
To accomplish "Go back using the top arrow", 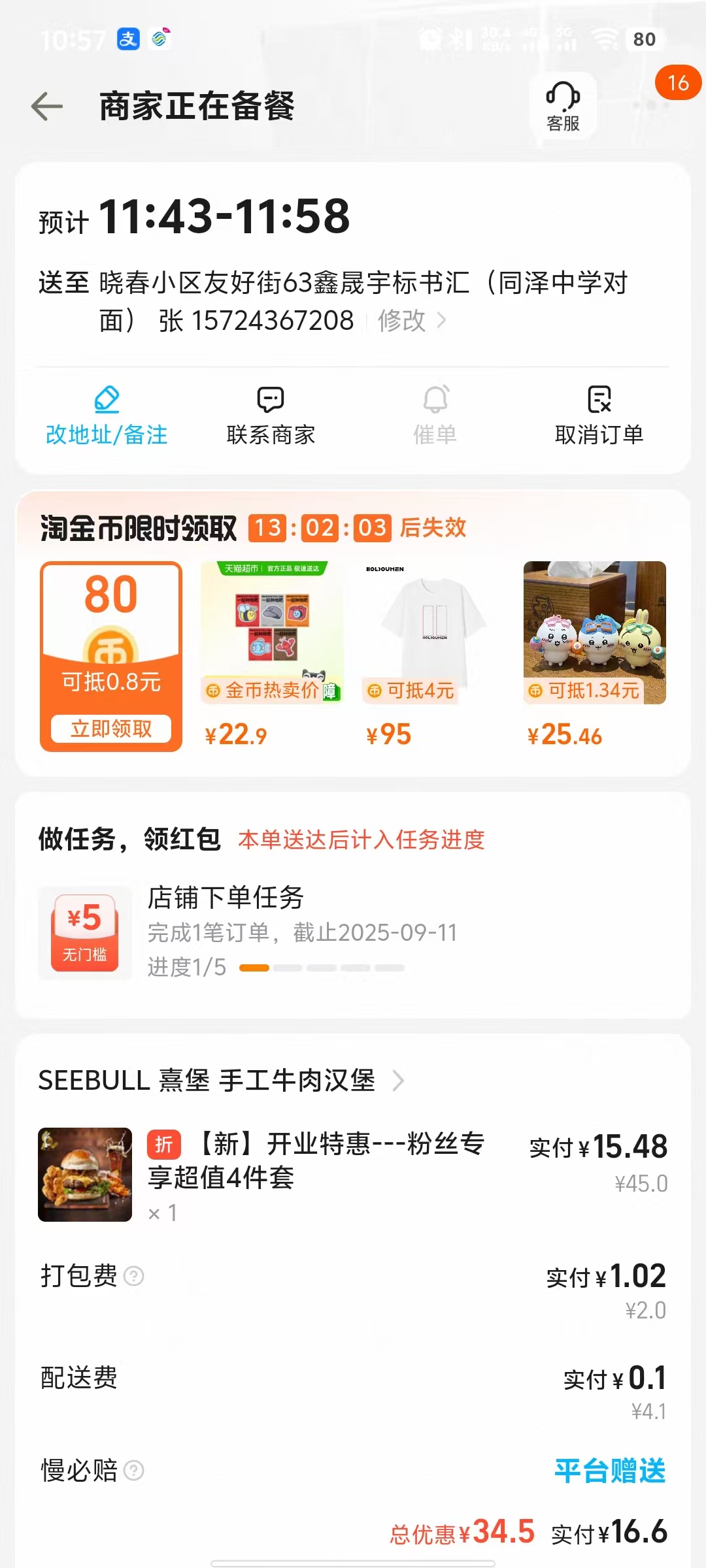I will [x=47, y=106].
